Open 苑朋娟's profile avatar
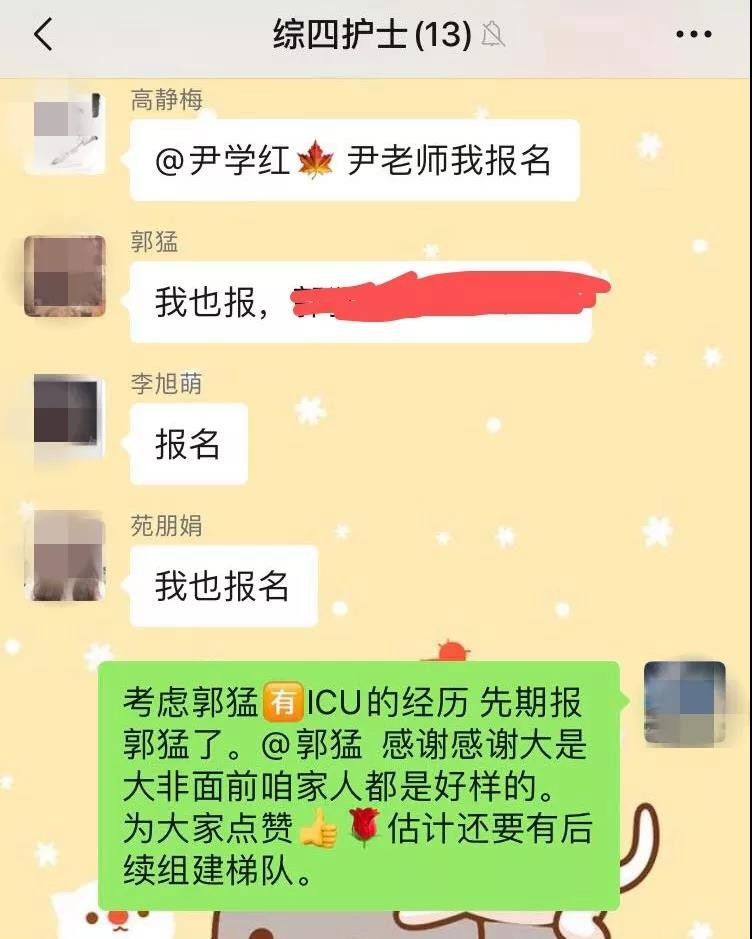The height and width of the screenshot is (939, 752). (65, 557)
